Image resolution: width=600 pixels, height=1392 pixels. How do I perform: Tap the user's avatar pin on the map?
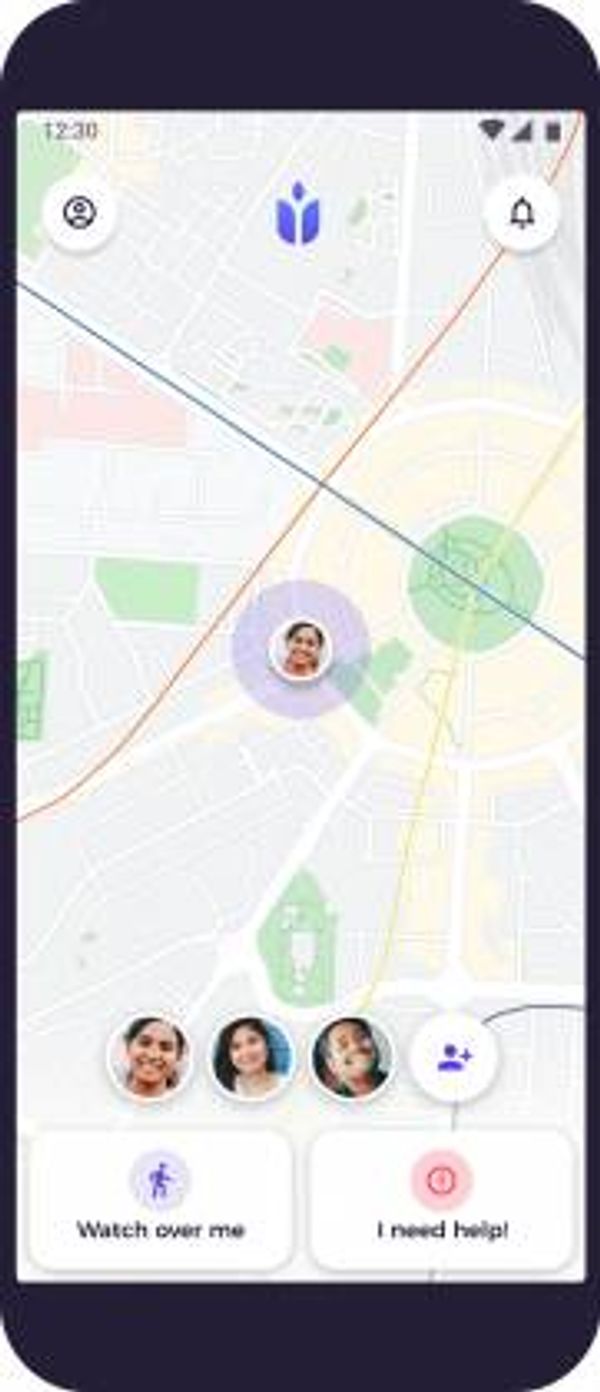[x=301, y=649]
